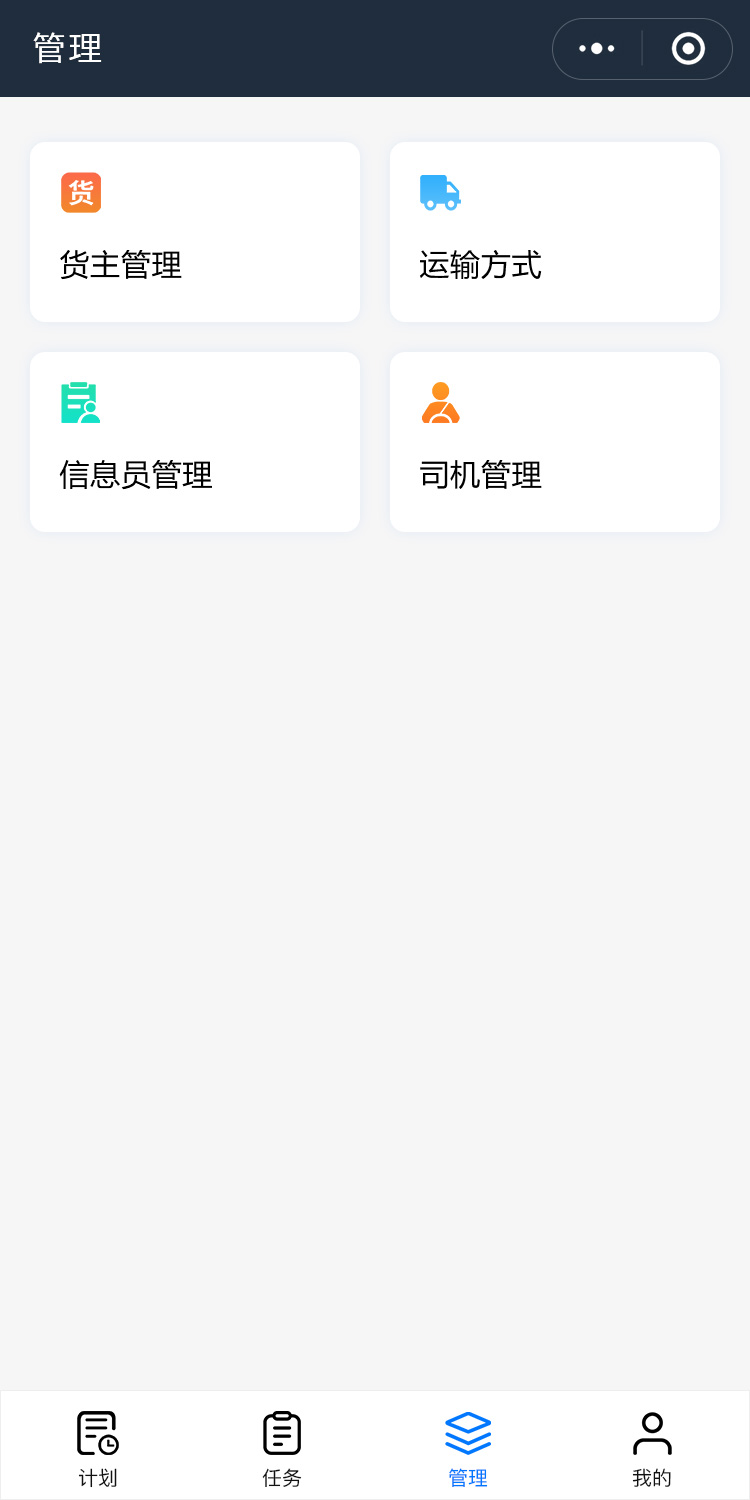Switch to the 计划 tab
The height and width of the screenshot is (1500, 750).
click(x=98, y=1446)
